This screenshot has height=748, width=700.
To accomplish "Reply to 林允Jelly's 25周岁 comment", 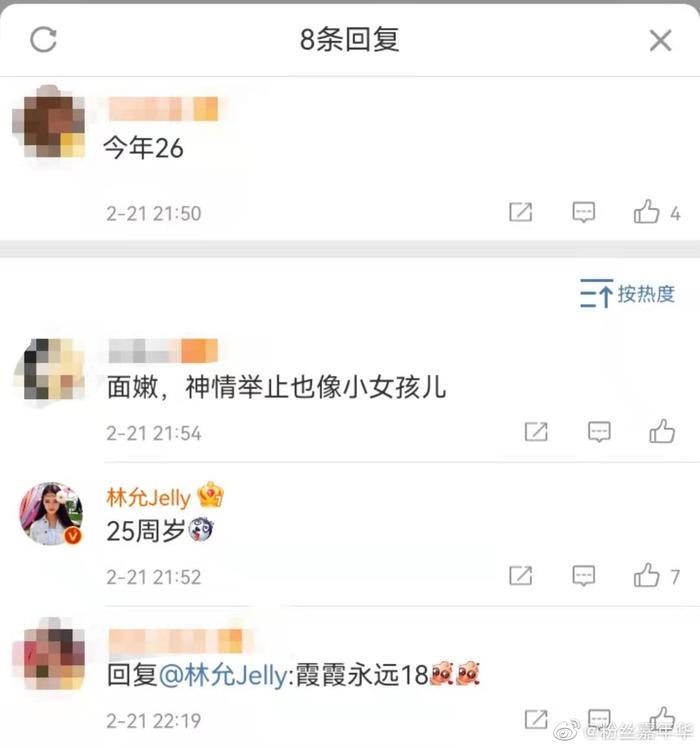I will click(584, 576).
